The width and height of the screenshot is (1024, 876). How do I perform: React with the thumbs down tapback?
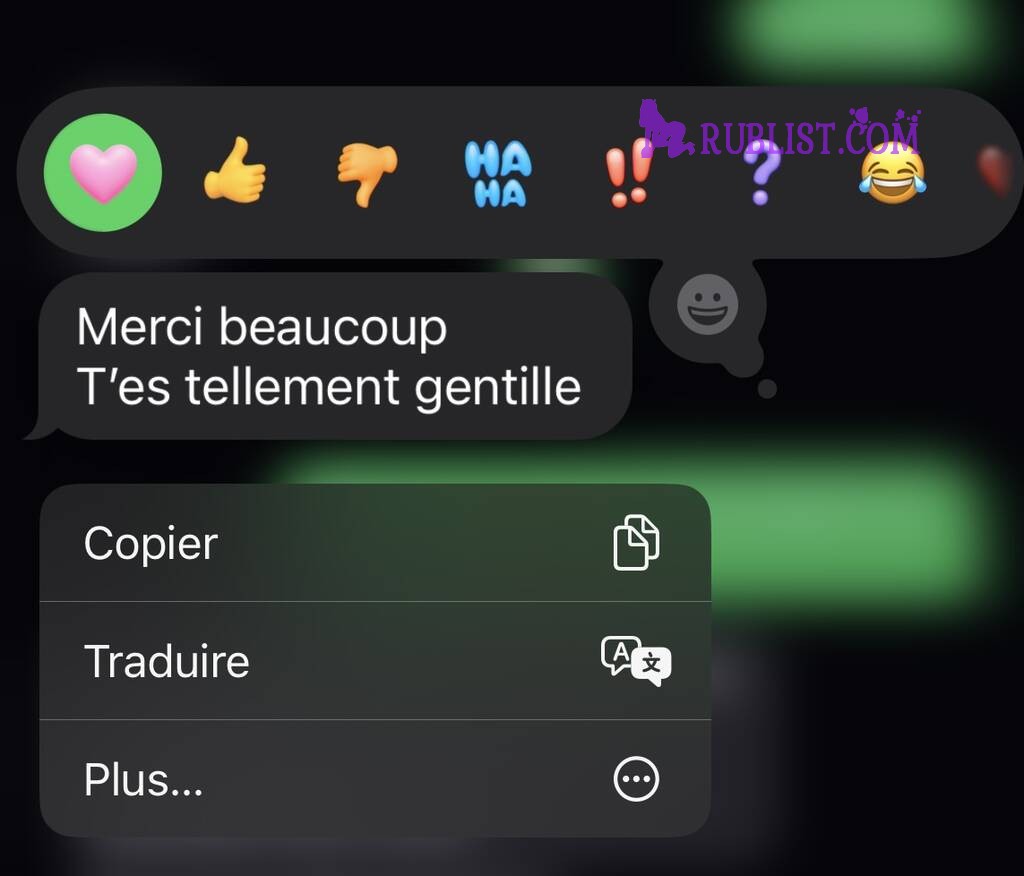tap(367, 174)
